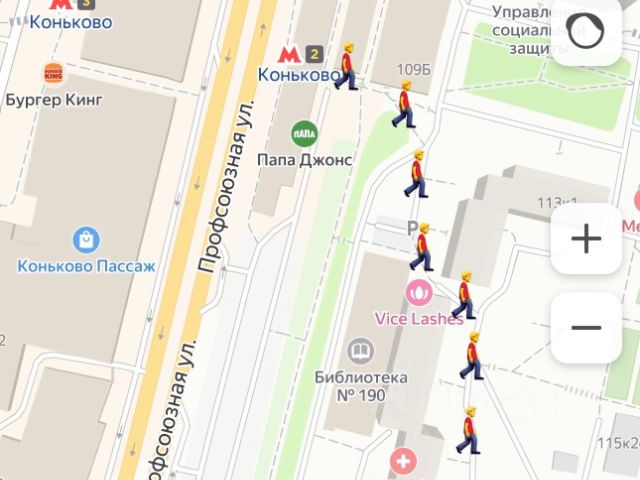This screenshot has height=480, width=640.
Task: Open the Папа Джонс place marker
Action: click(x=304, y=132)
